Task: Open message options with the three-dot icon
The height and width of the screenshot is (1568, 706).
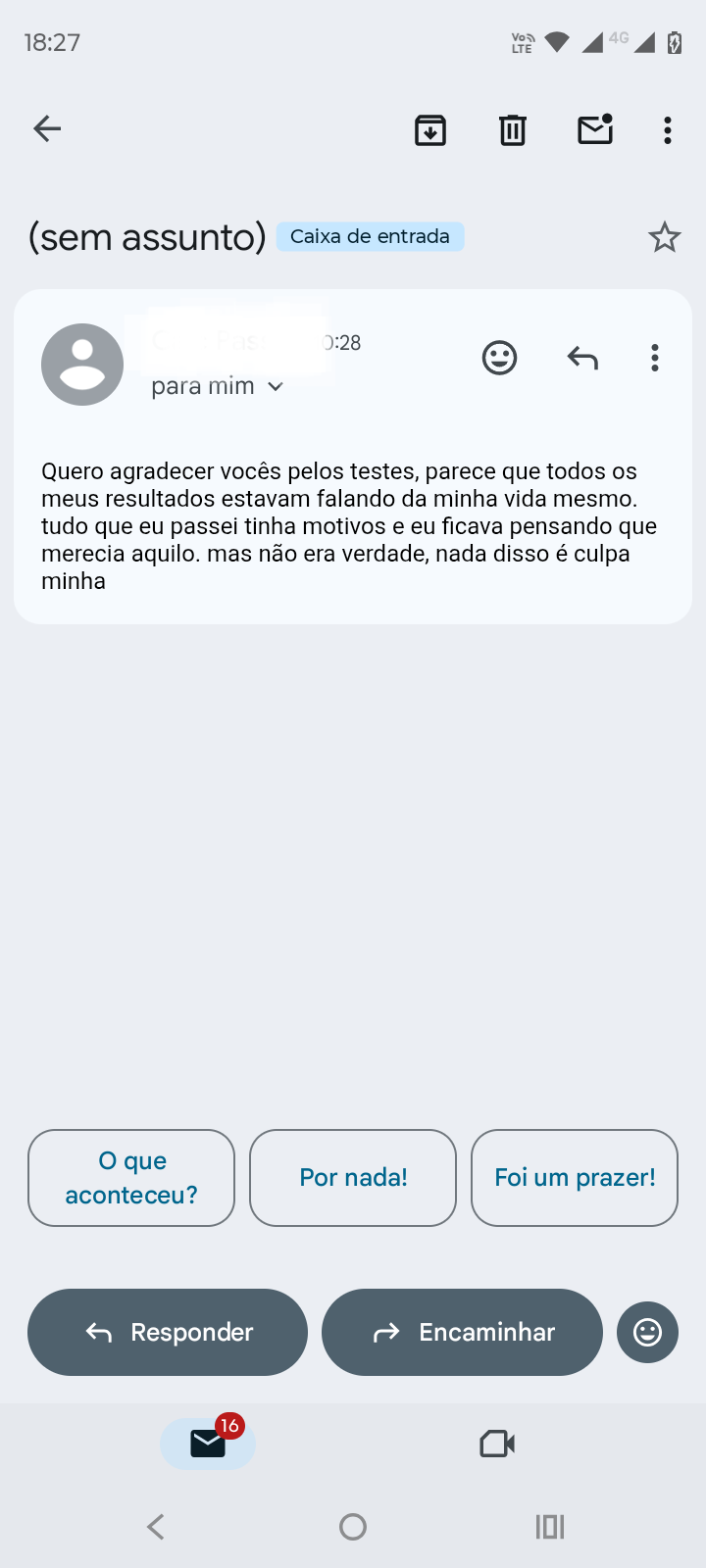Action: [654, 357]
